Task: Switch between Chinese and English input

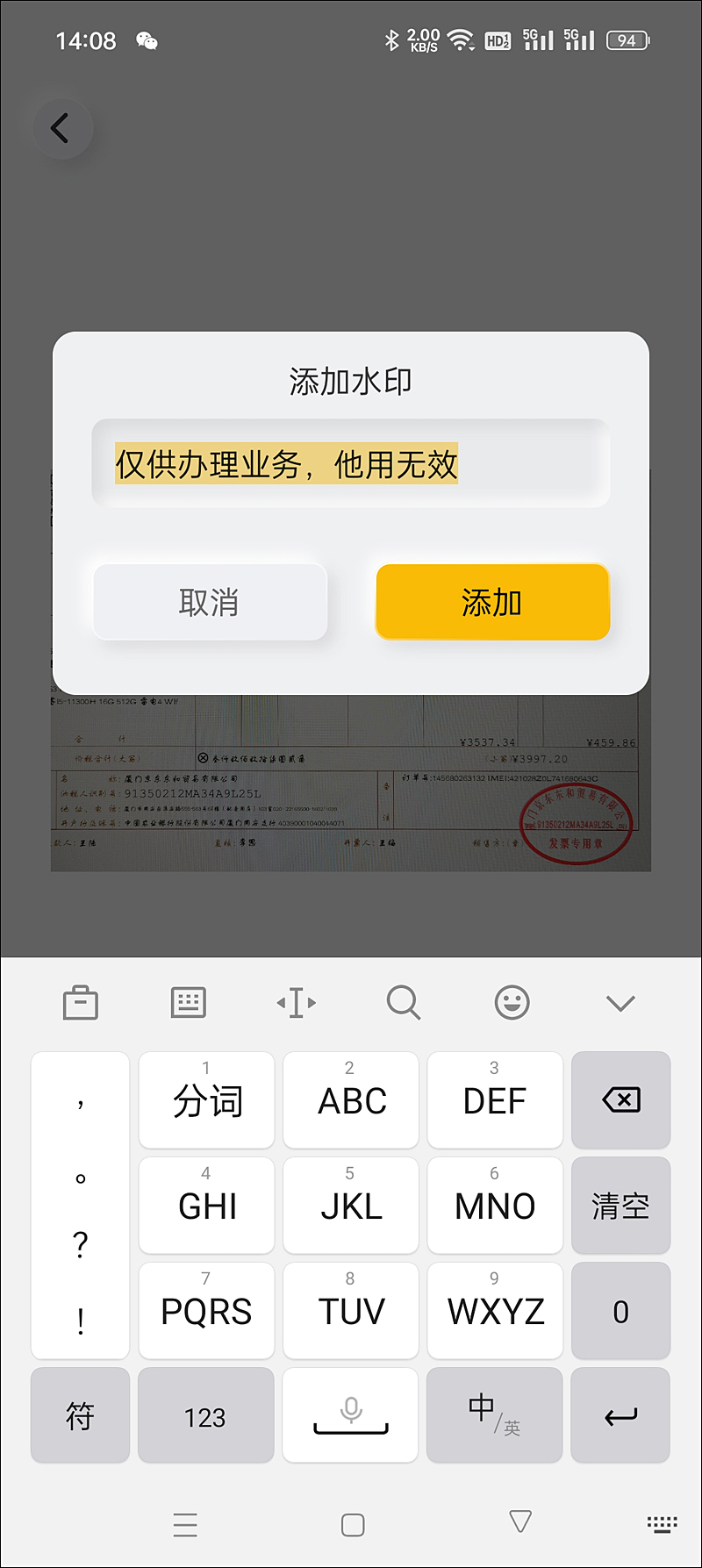Action: click(x=494, y=1414)
